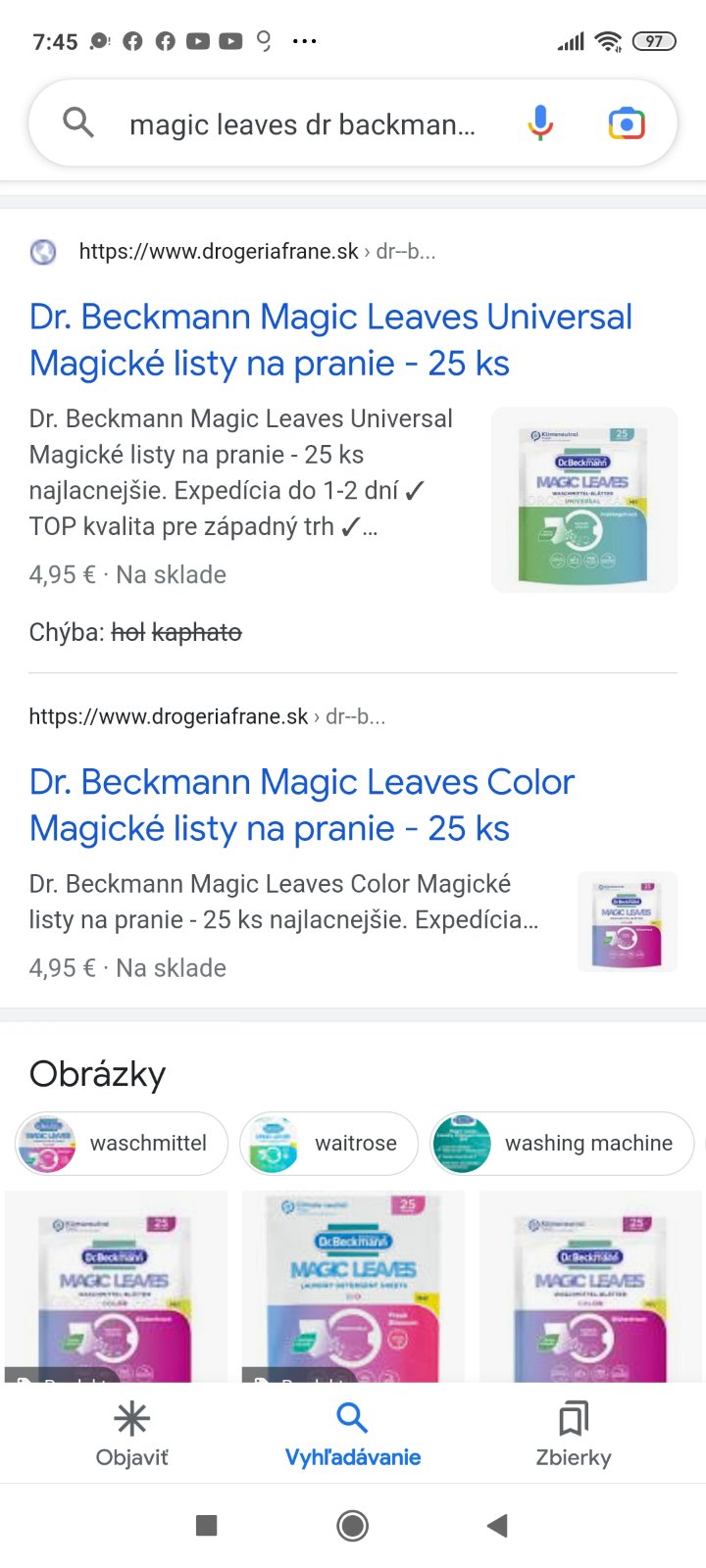
Task: Go to the Vyhľadávanie tab
Action: (x=353, y=1433)
